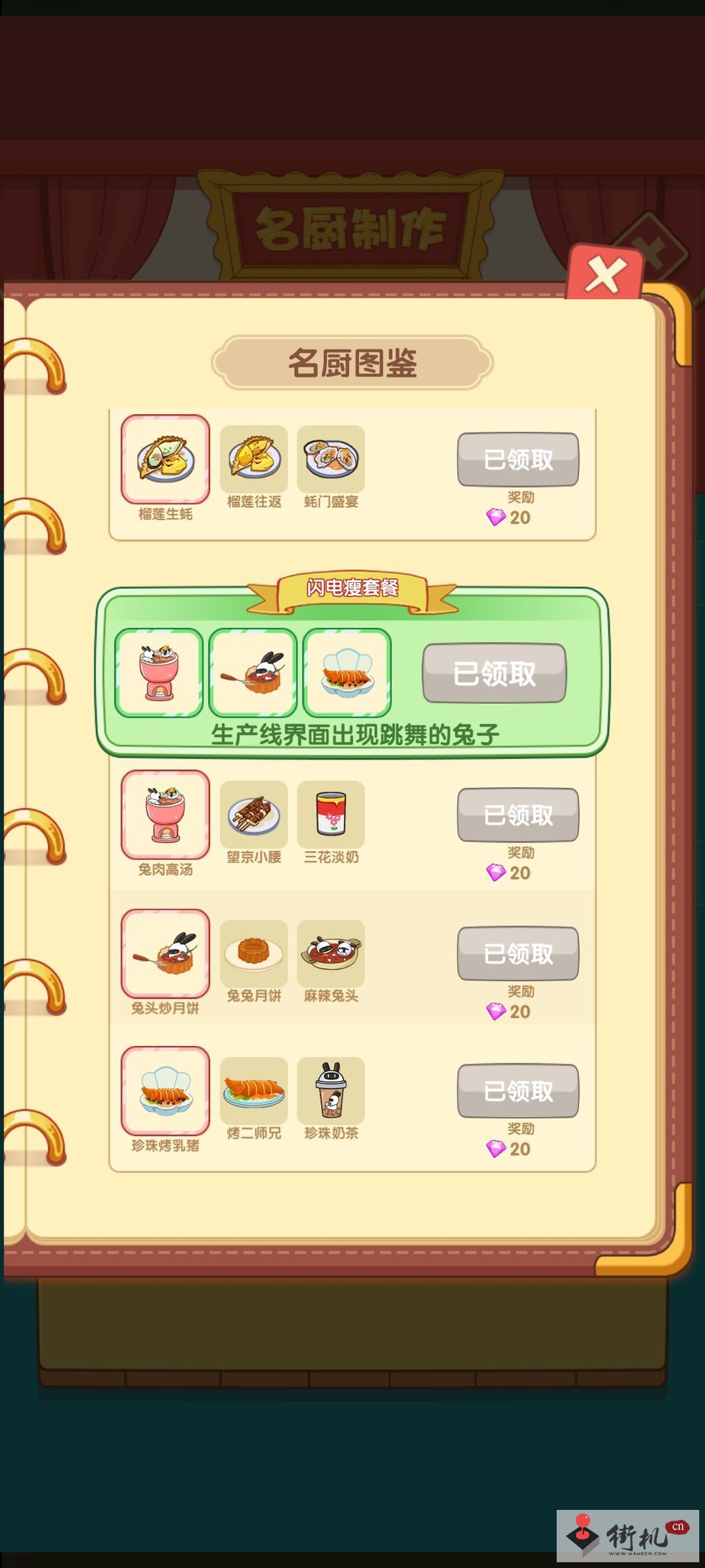Tap 已领取 button in 榴莲生蚝 row
Screen dimensions: 705x1568
518,460
